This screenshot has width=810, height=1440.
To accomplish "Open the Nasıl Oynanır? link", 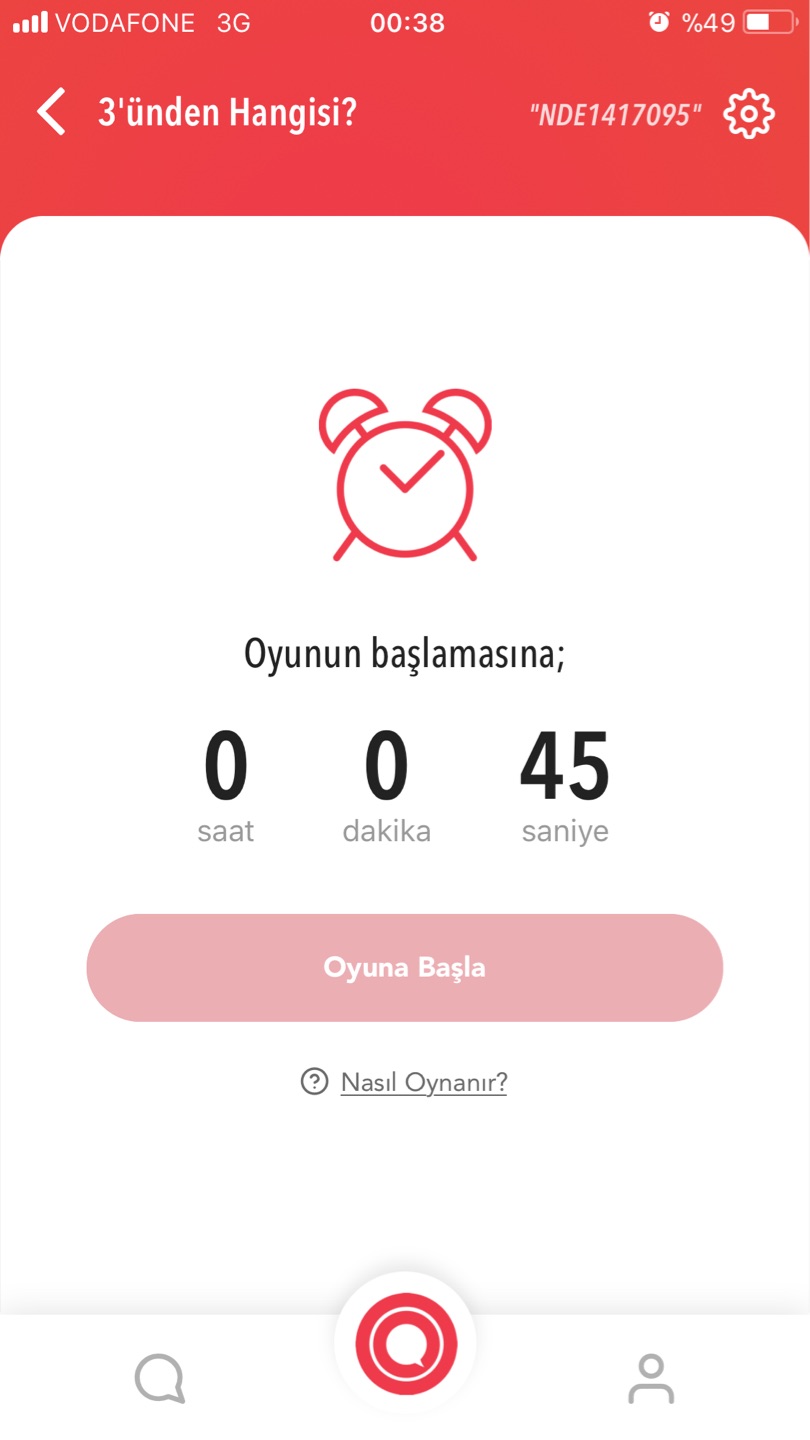I will (423, 1082).
